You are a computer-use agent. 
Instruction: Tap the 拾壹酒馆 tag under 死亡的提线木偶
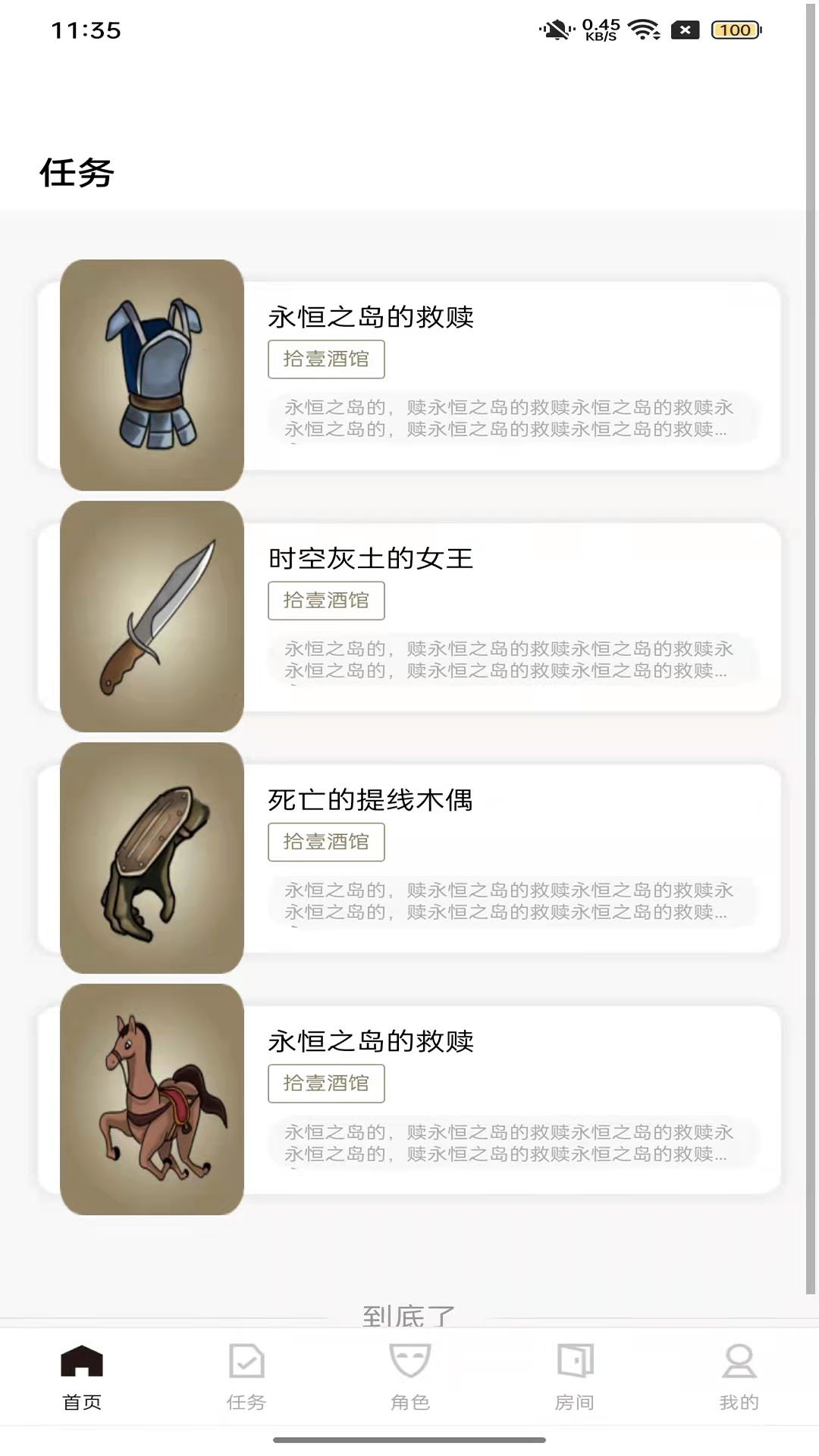coord(326,842)
